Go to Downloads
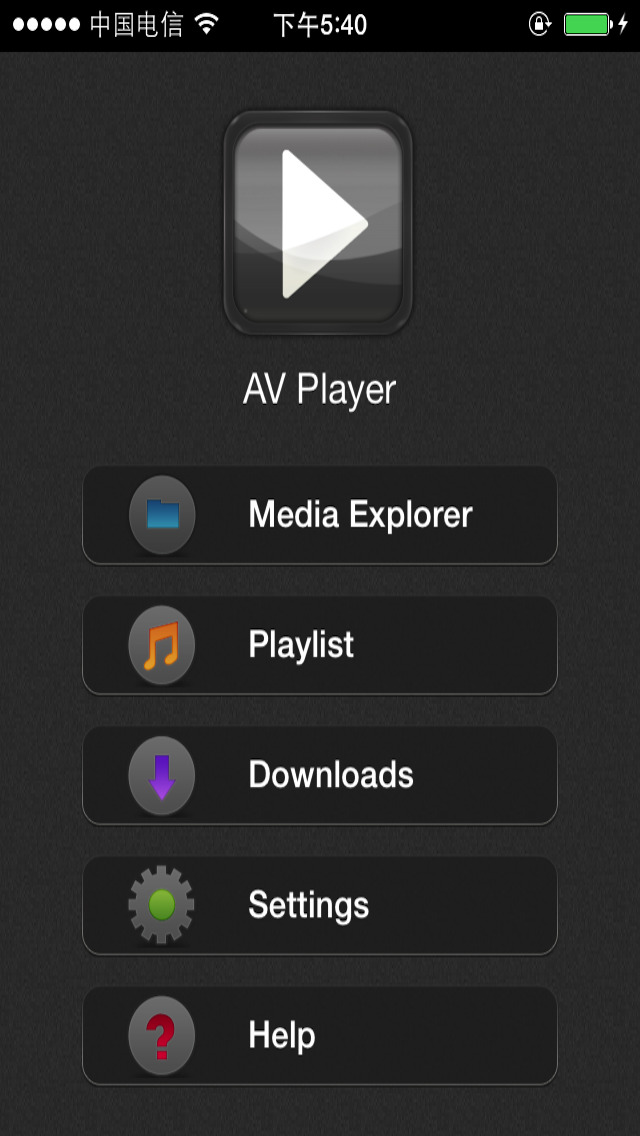The height and width of the screenshot is (1136, 640). click(x=319, y=775)
